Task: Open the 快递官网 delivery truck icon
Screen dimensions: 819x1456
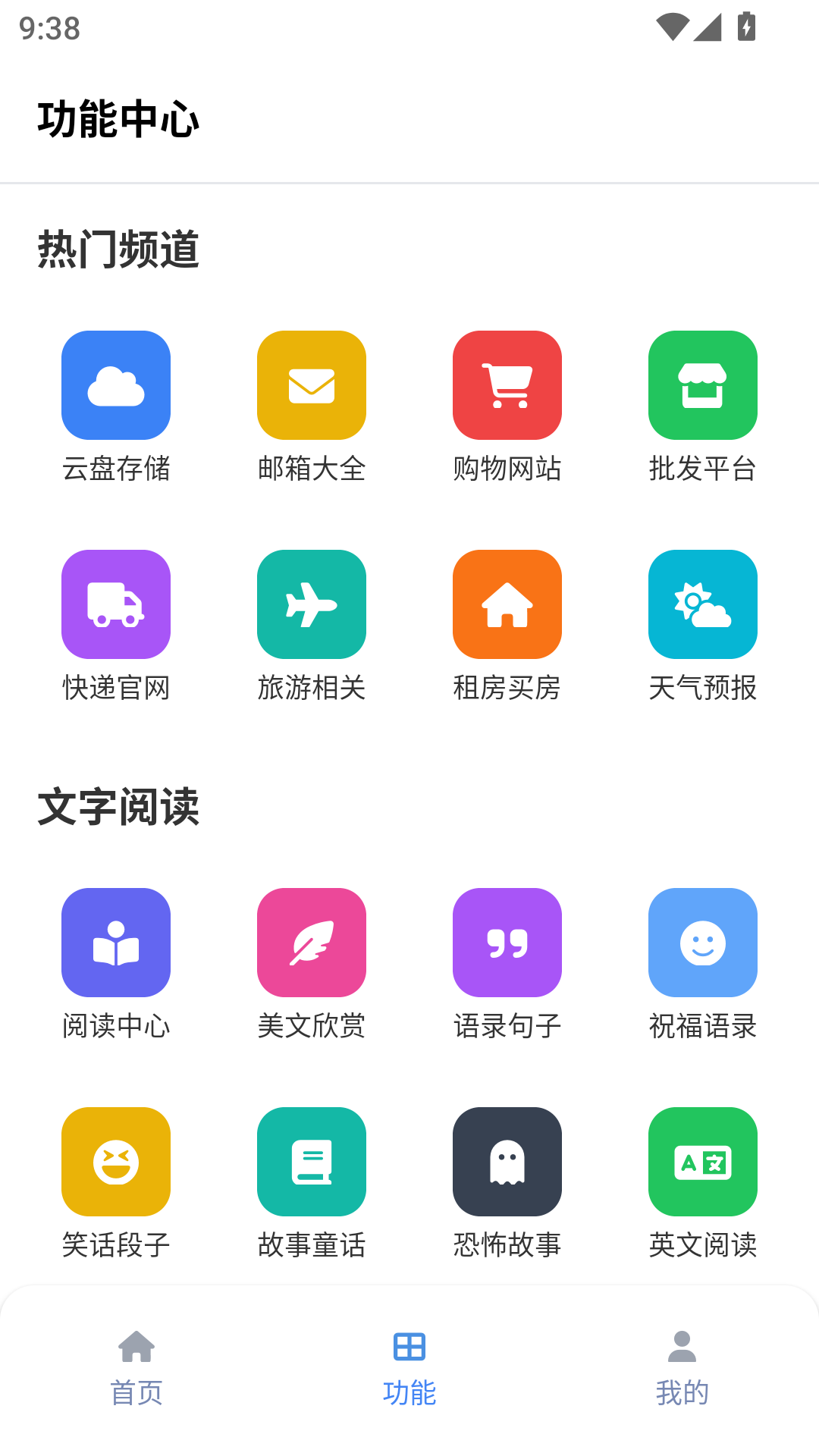Action: click(115, 604)
